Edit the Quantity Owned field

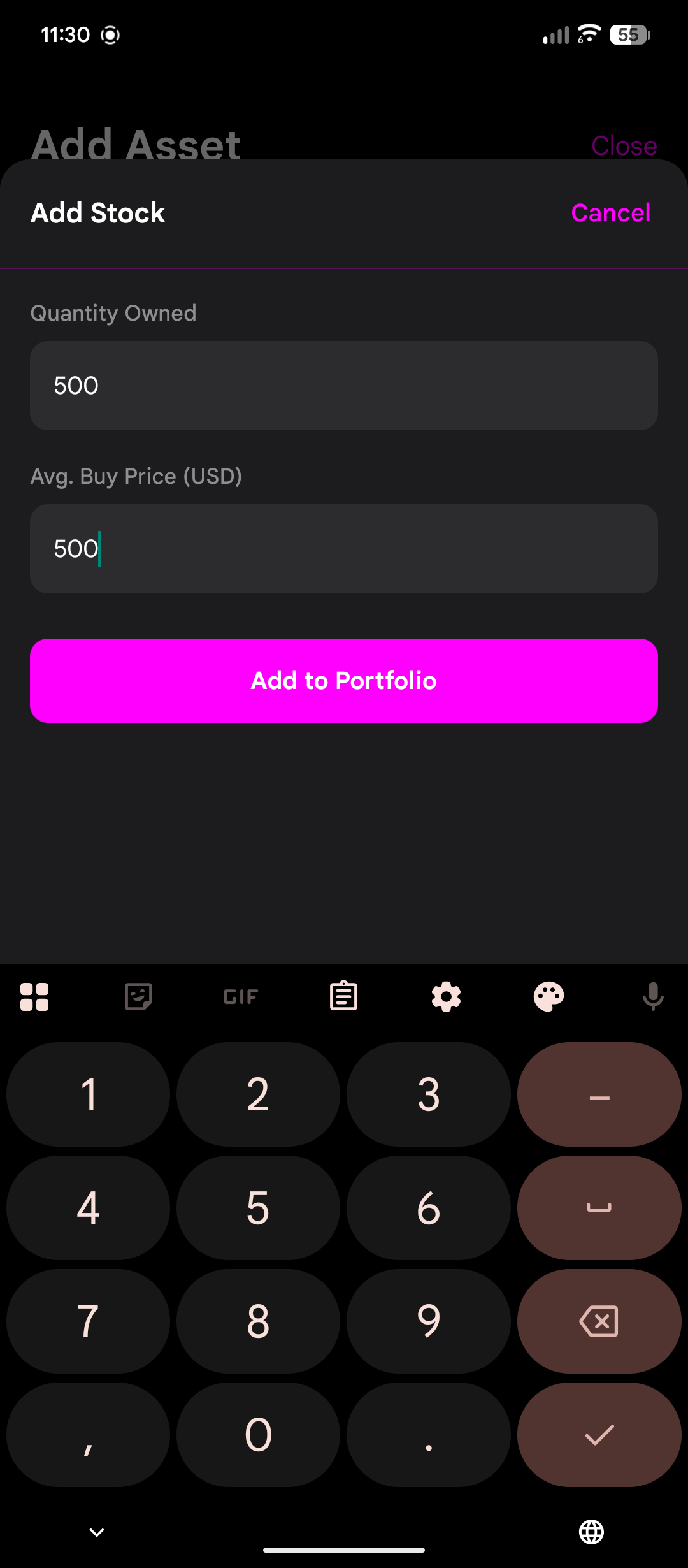click(344, 386)
